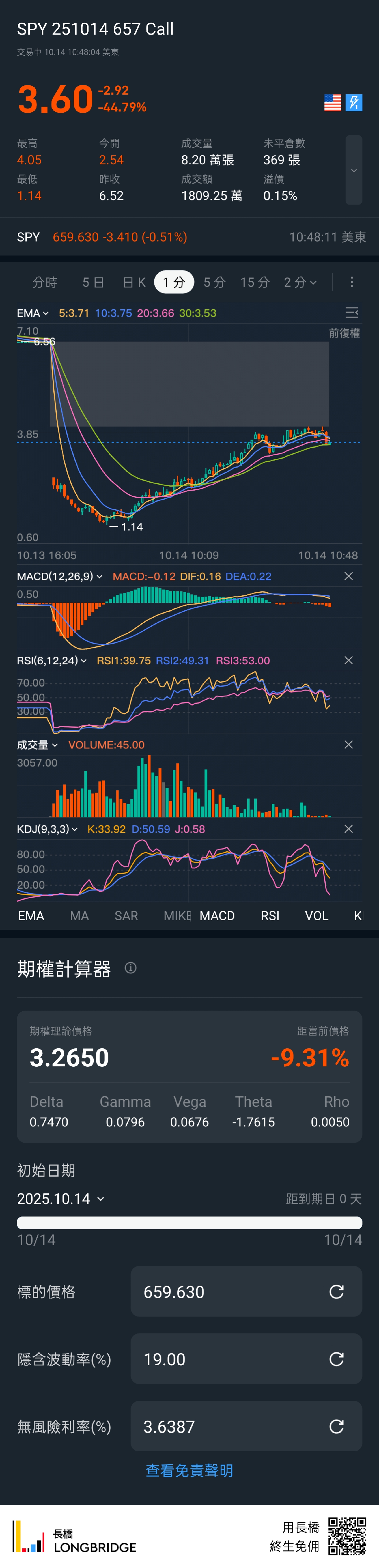Choose the 5 分 candle interval
The width and height of the screenshot is (379, 1568).
coord(214,282)
